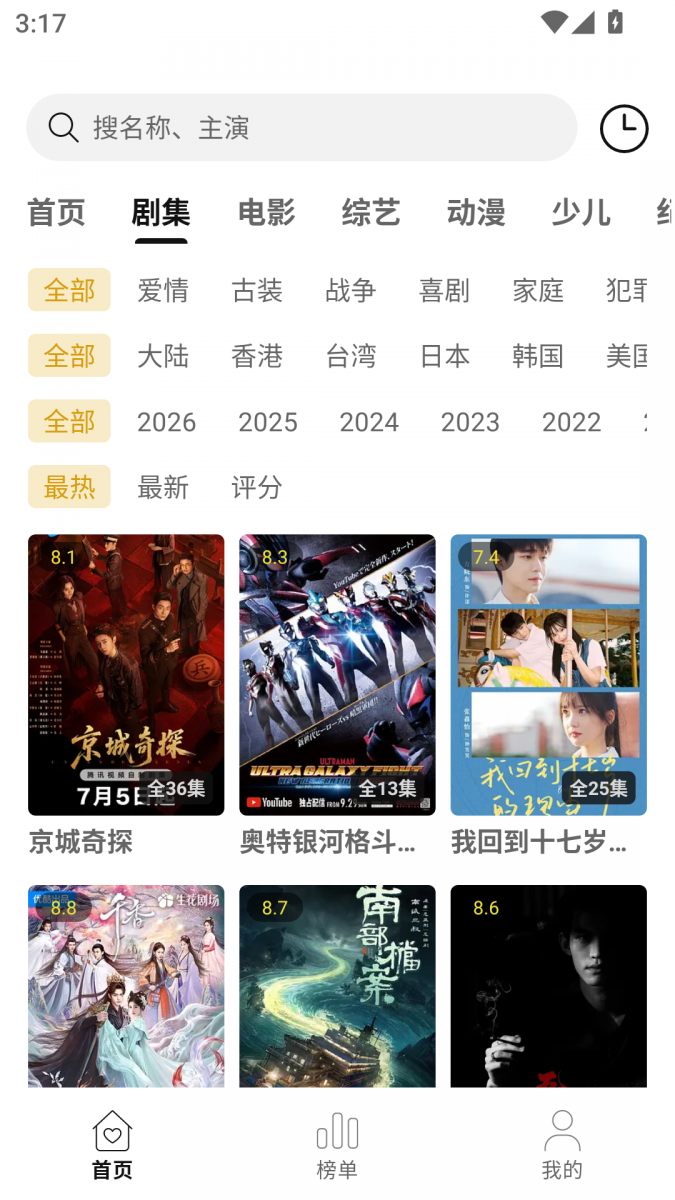Go to the 首页 top tab
This screenshot has width=675, height=1200.
(56, 212)
